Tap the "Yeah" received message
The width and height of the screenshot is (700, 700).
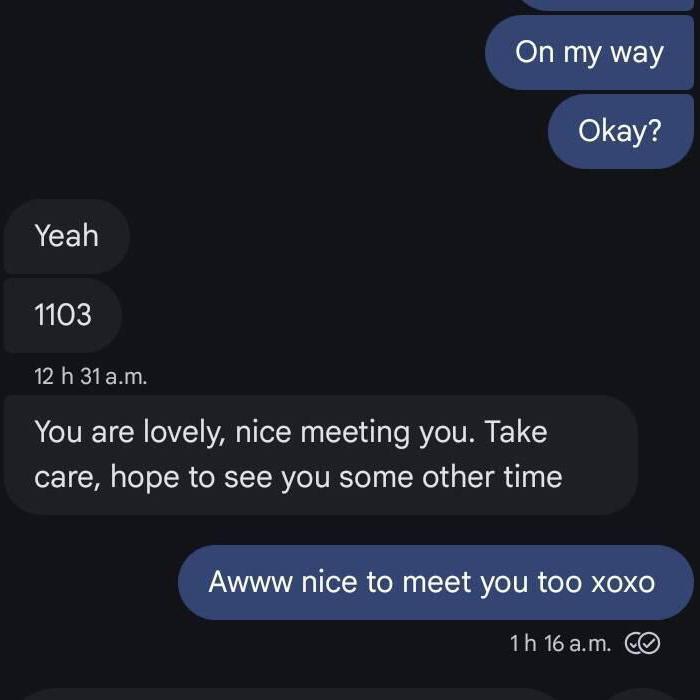tap(67, 236)
